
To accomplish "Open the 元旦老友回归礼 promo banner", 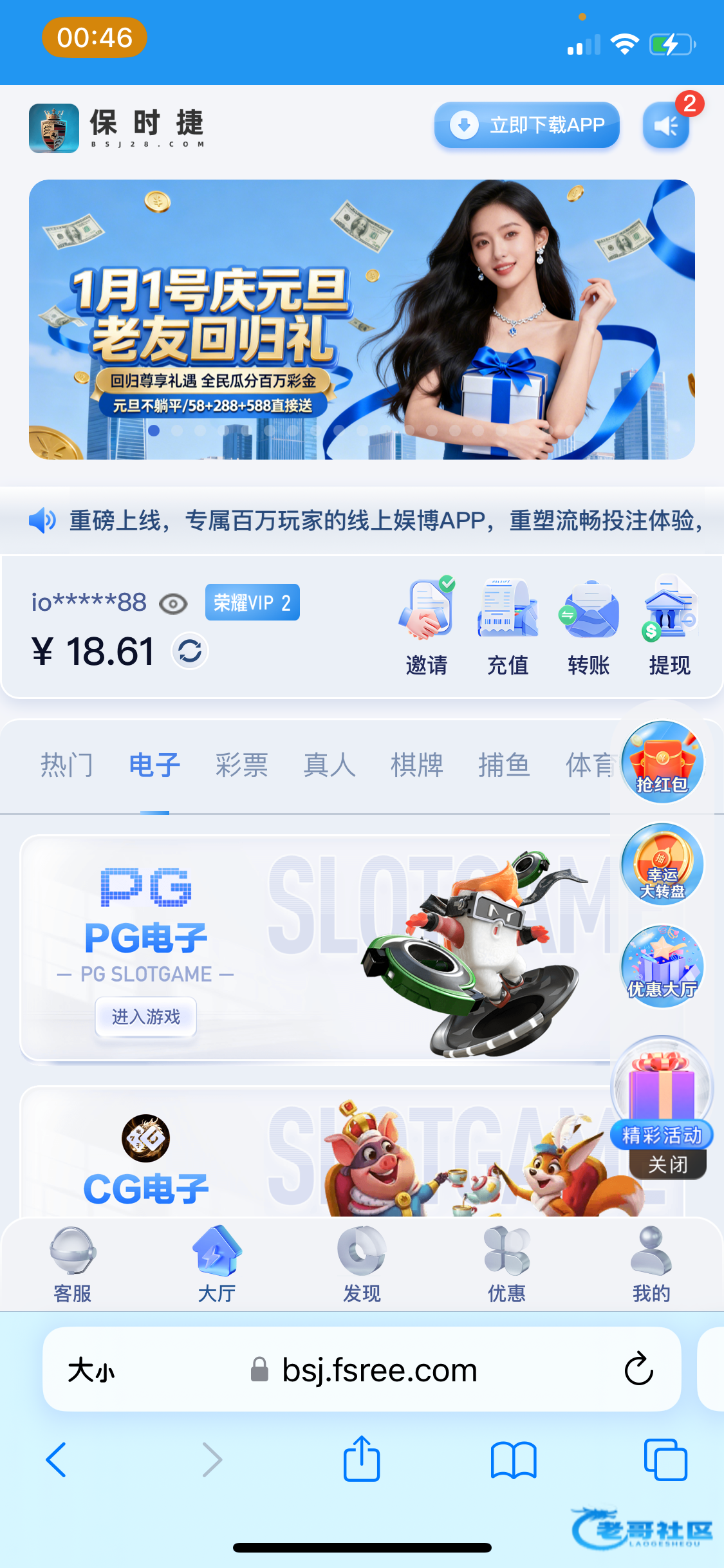I will [362, 319].
